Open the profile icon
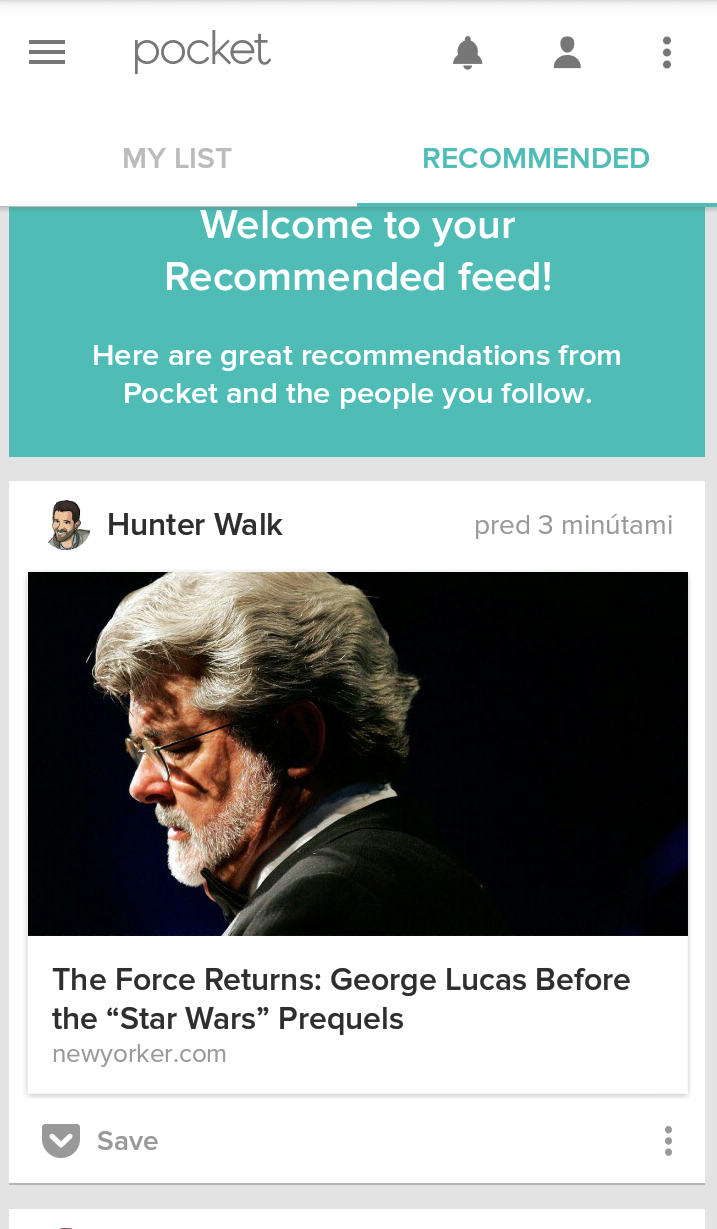 tap(567, 52)
